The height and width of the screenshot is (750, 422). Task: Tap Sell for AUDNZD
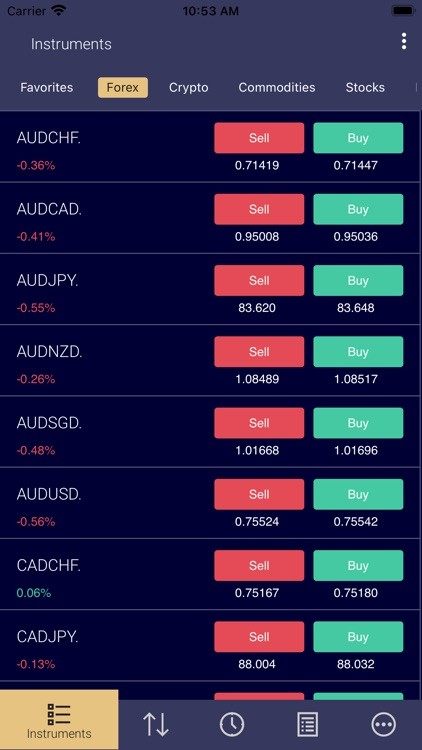(x=259, y=352)
